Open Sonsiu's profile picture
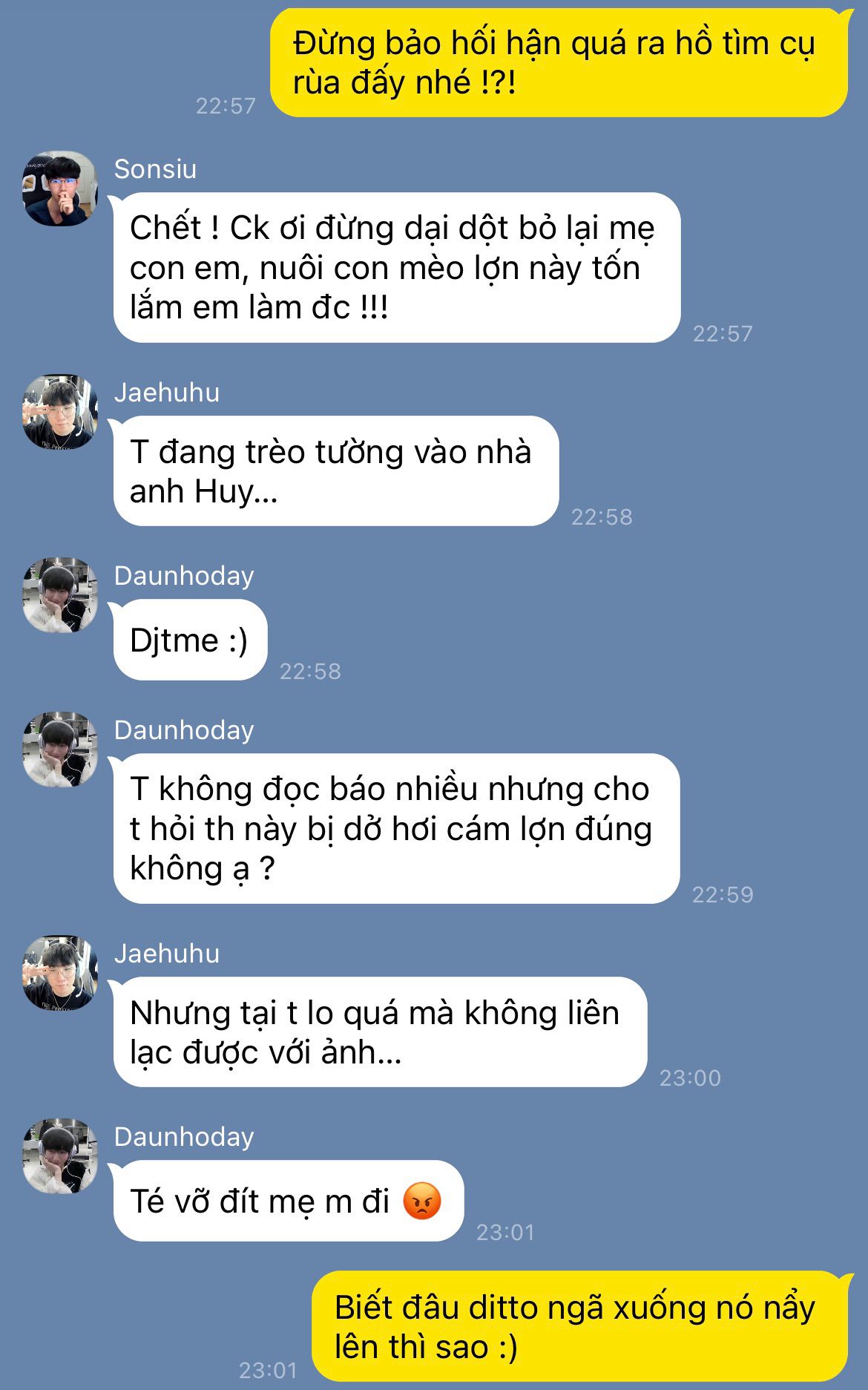Screen dimensions: 868x1390 click(x=60, y=188)
